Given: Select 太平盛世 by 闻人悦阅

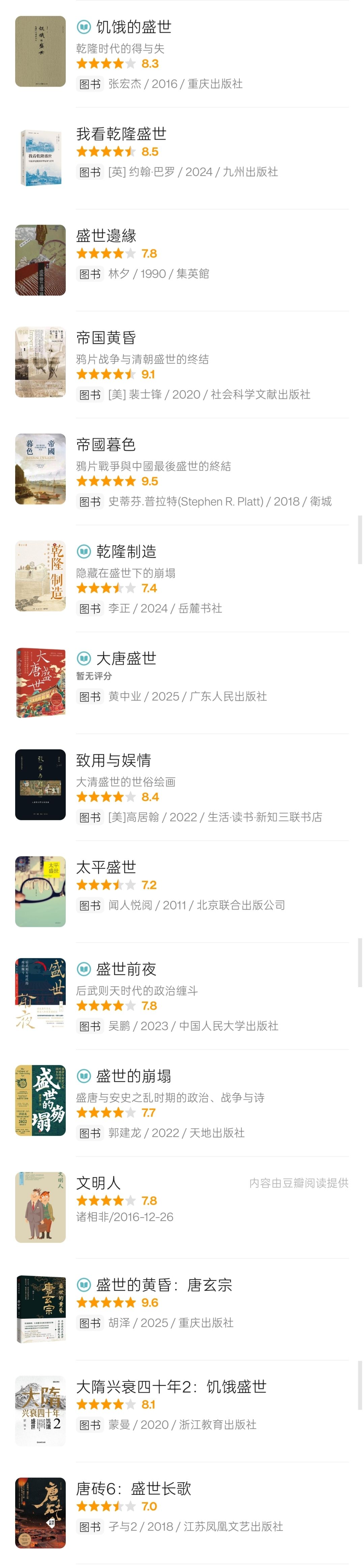Looking at the screenshot, I should point(106,867).
